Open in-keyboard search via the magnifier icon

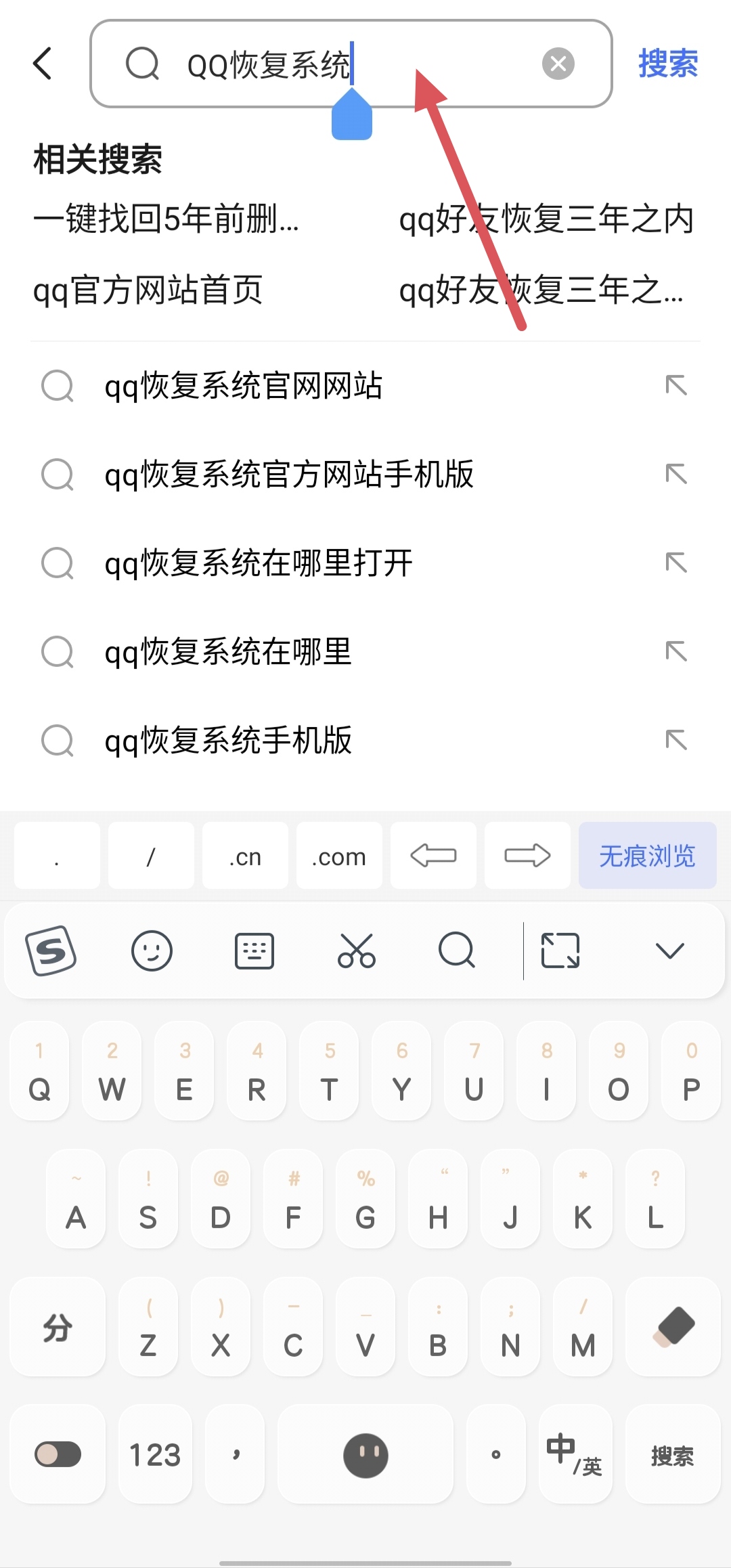click(458, 951)
